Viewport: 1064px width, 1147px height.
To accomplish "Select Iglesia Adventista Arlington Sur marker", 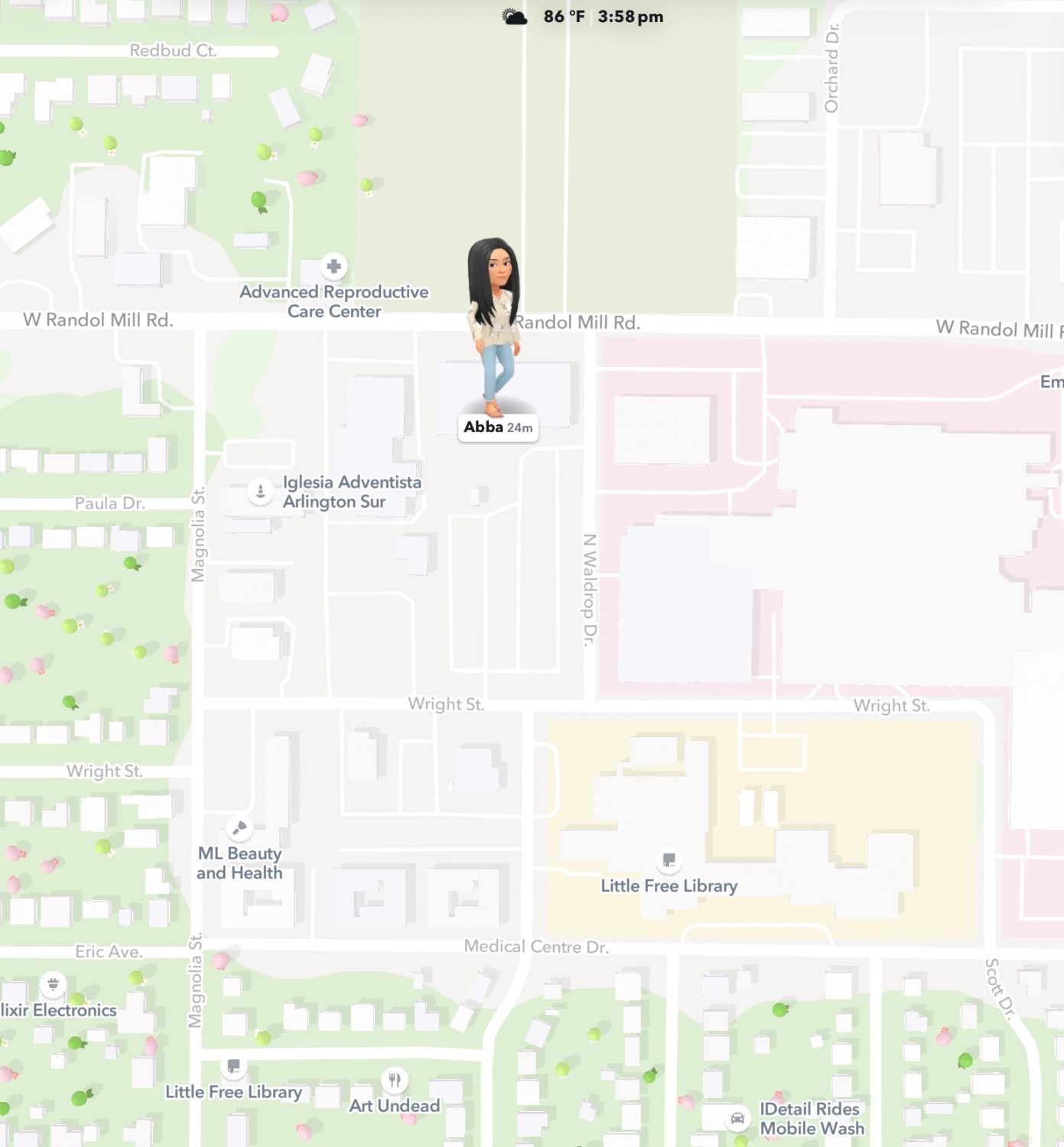I will click(260, 492).
